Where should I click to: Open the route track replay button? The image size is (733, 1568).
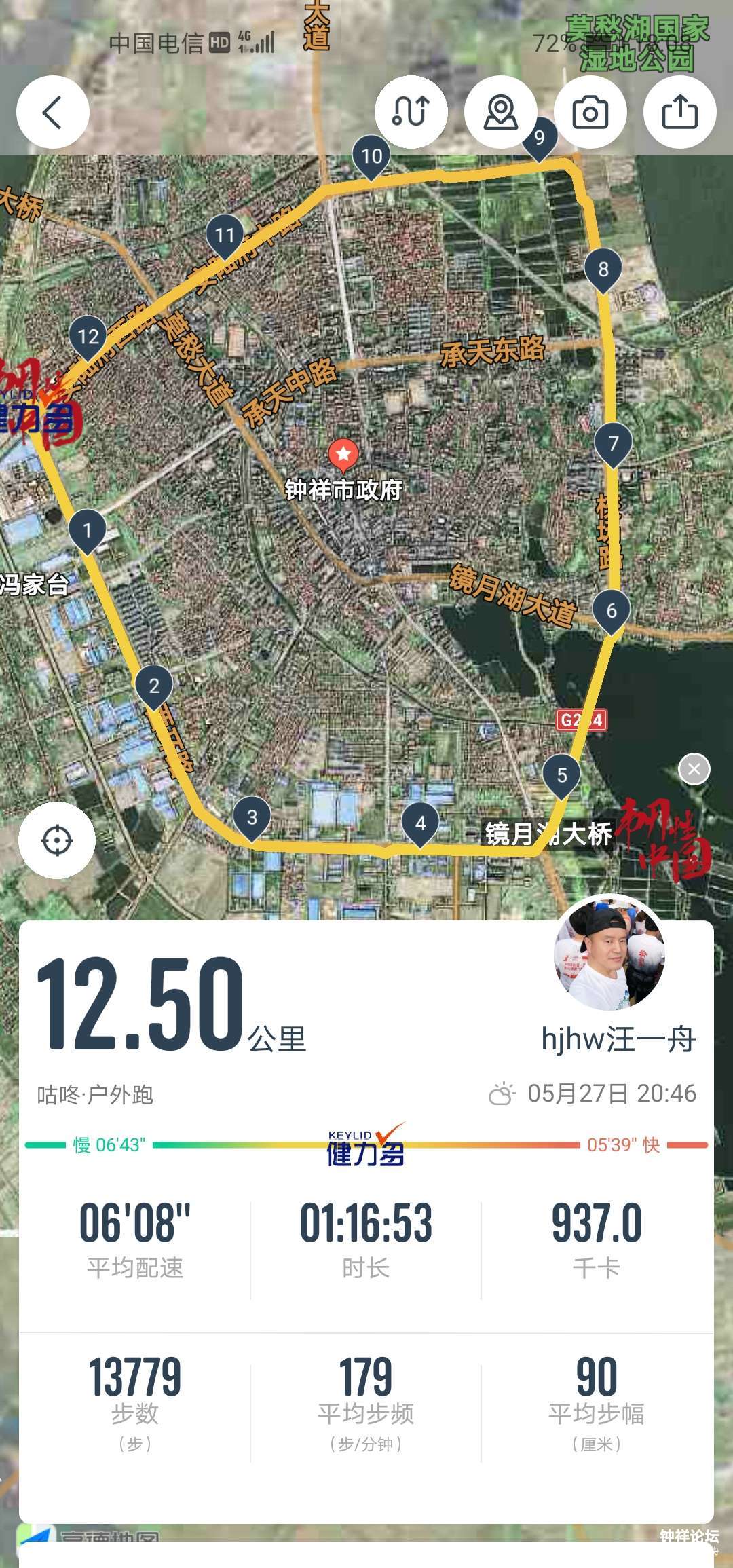411,112
